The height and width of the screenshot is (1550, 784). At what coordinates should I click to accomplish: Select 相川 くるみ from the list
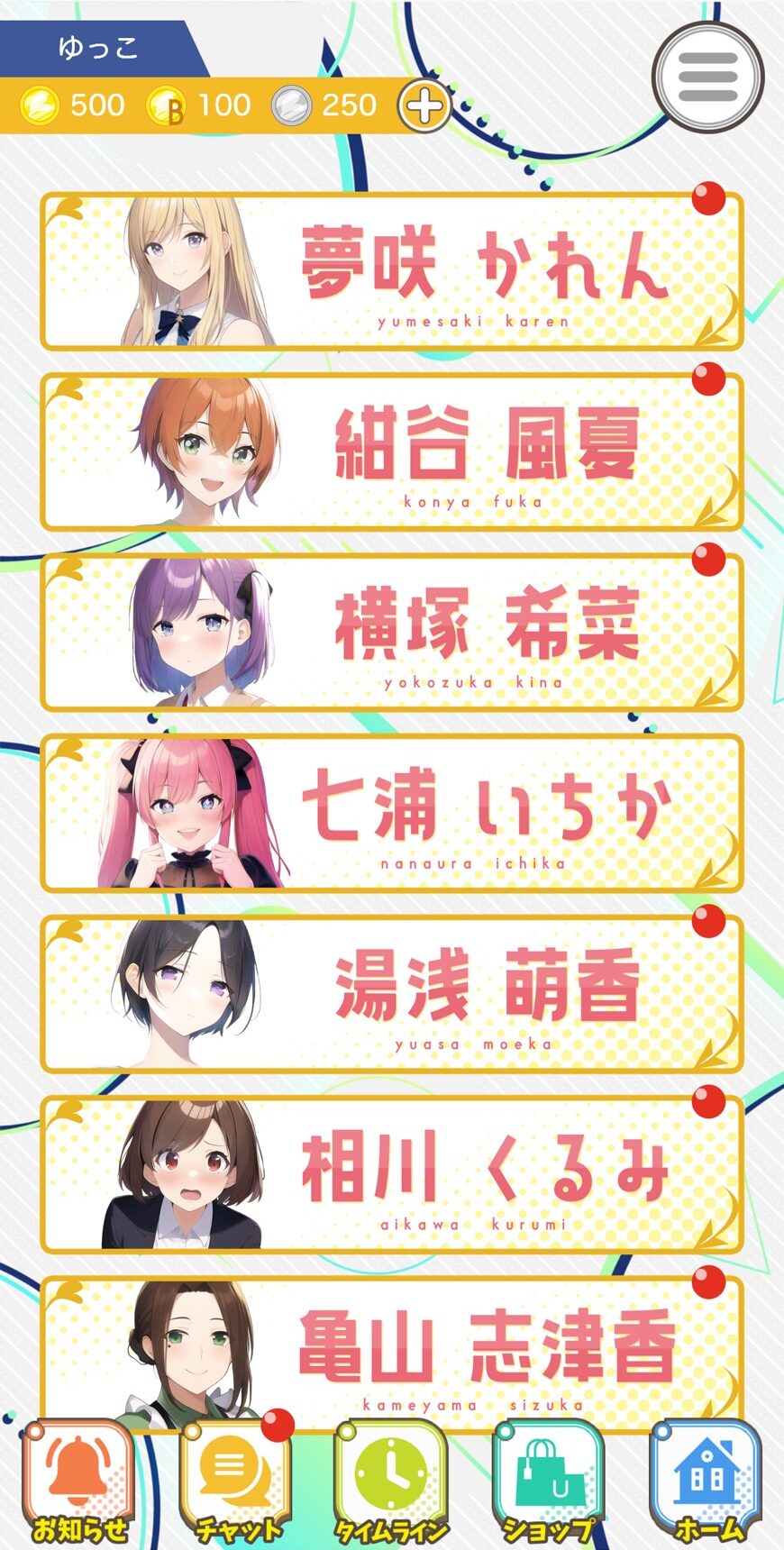point(392,1173)
